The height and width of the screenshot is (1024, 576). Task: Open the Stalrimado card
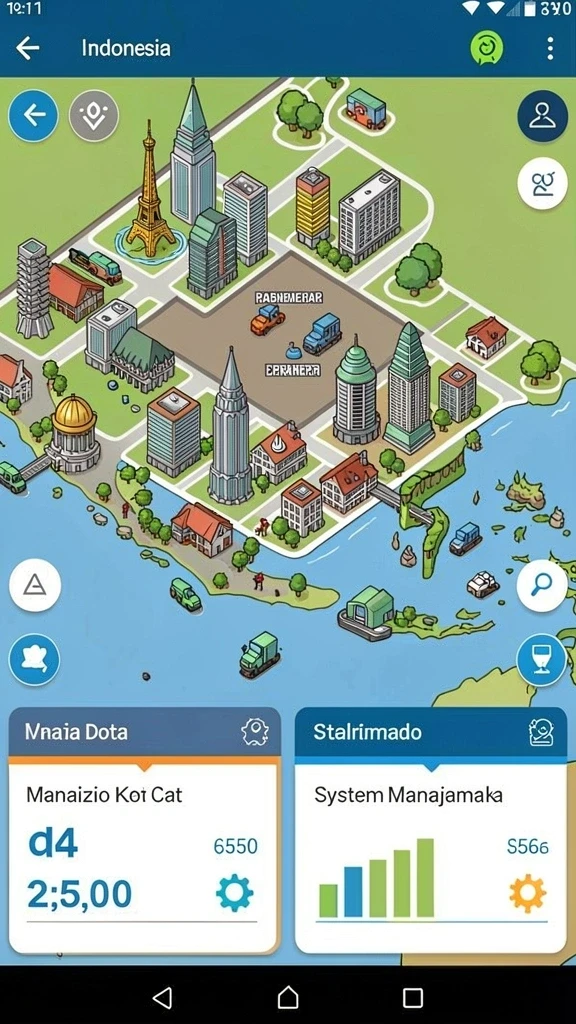431,830
